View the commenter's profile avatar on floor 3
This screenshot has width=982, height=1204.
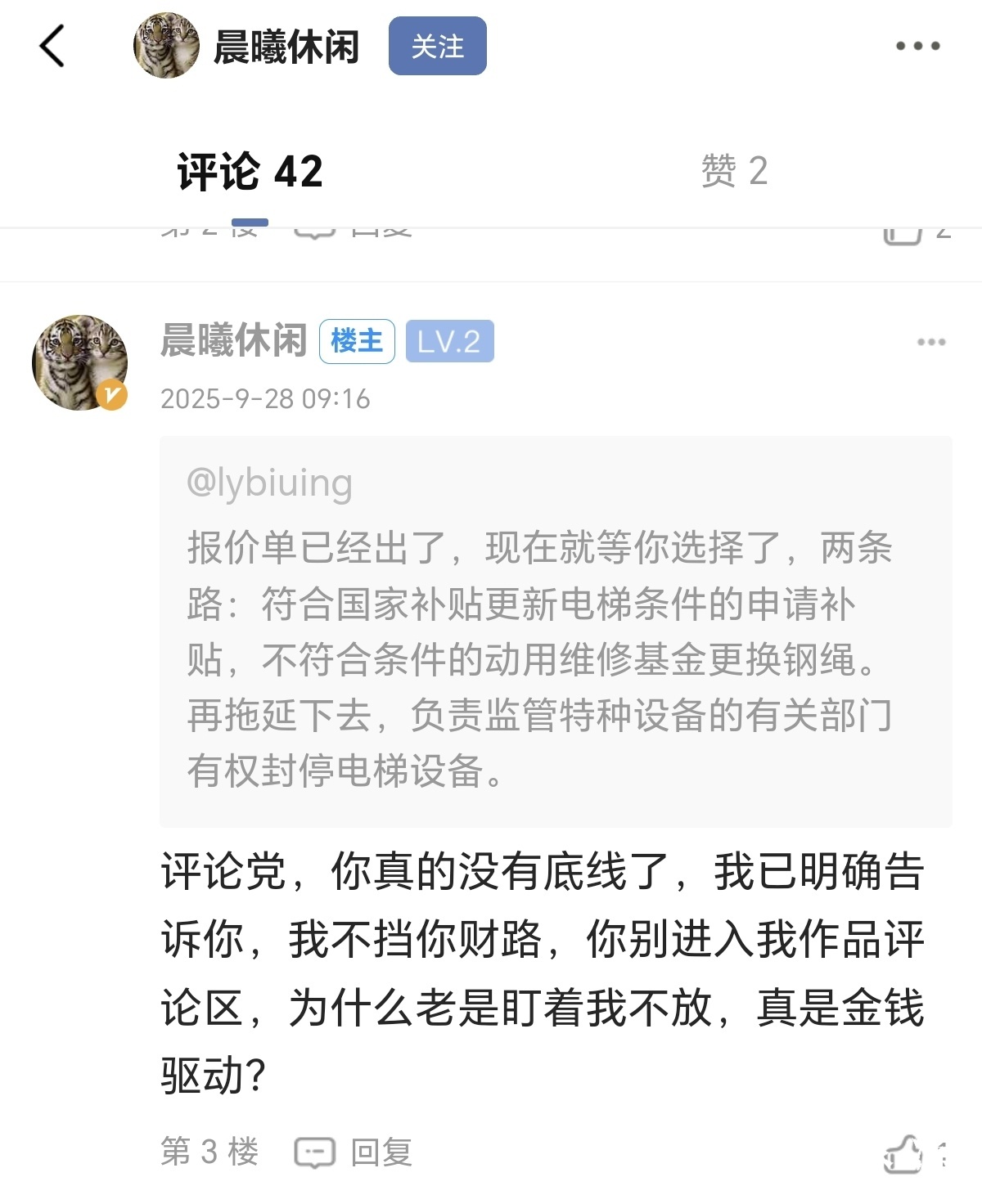[79, 362]
